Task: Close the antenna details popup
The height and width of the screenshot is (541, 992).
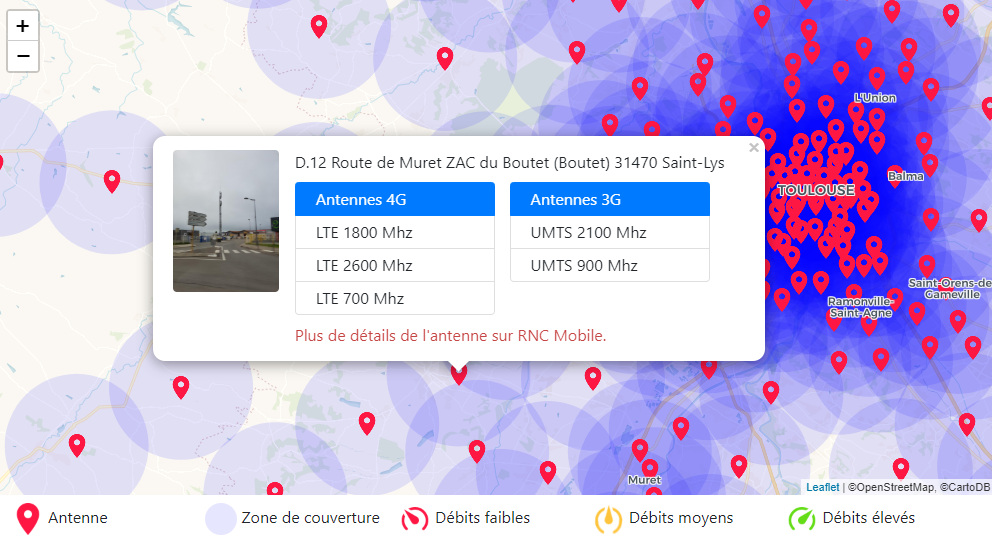Action: (x=754, y=148)
